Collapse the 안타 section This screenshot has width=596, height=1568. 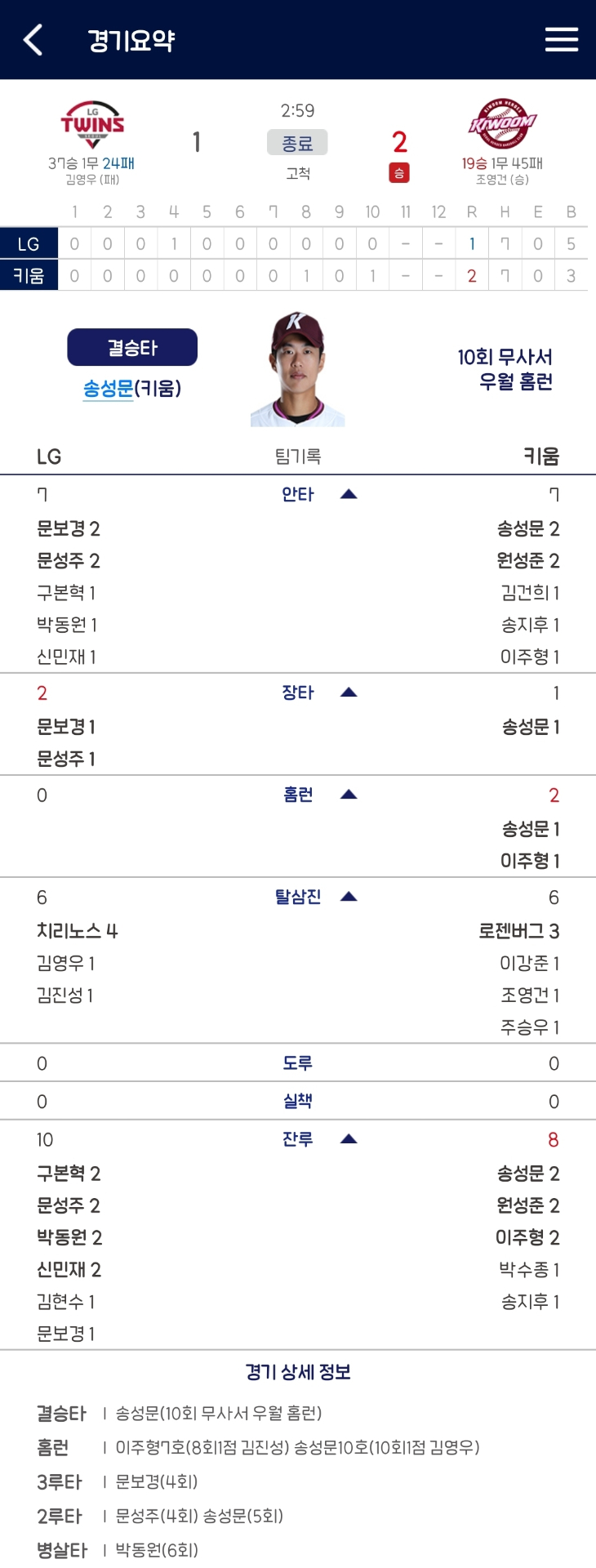(349, 494)
